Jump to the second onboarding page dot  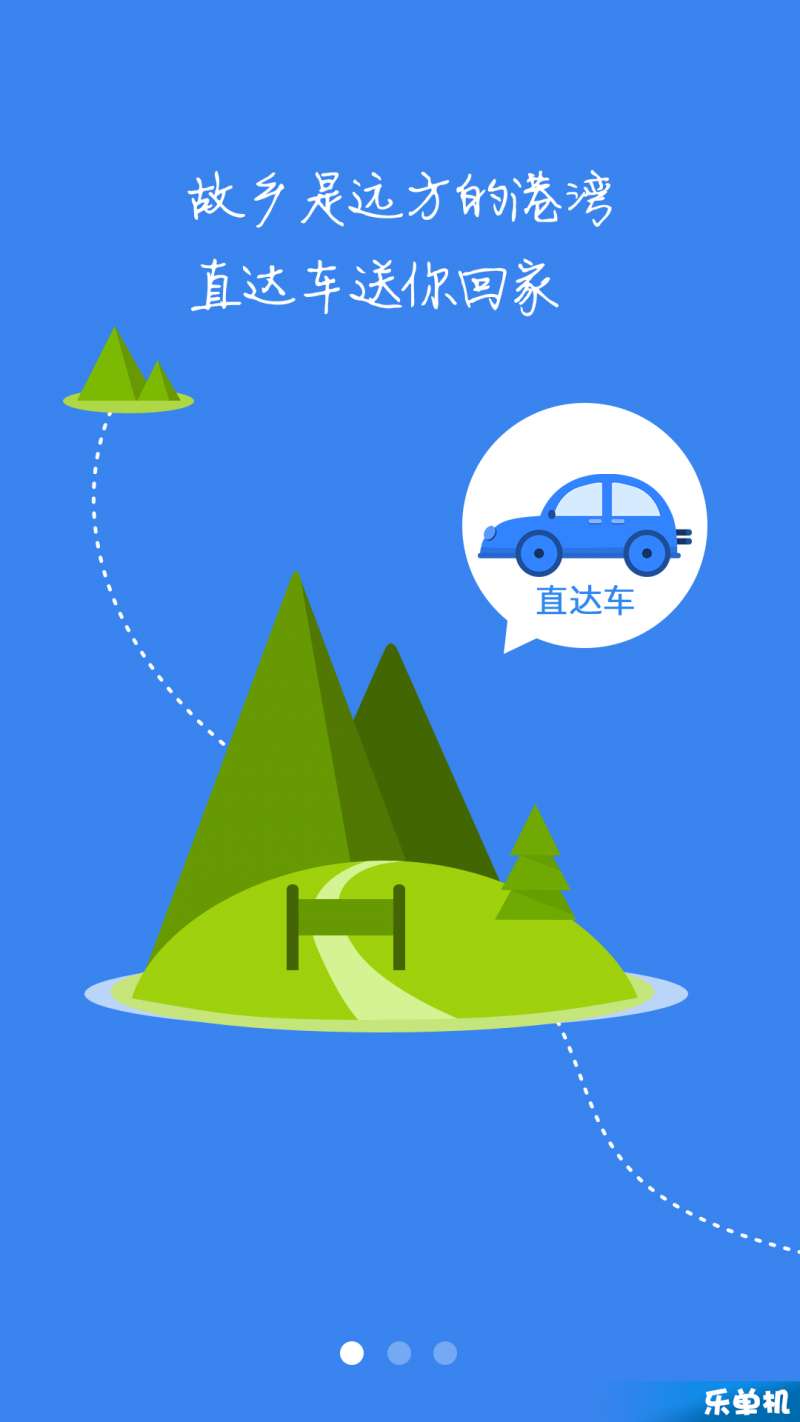pos(399,1353)
